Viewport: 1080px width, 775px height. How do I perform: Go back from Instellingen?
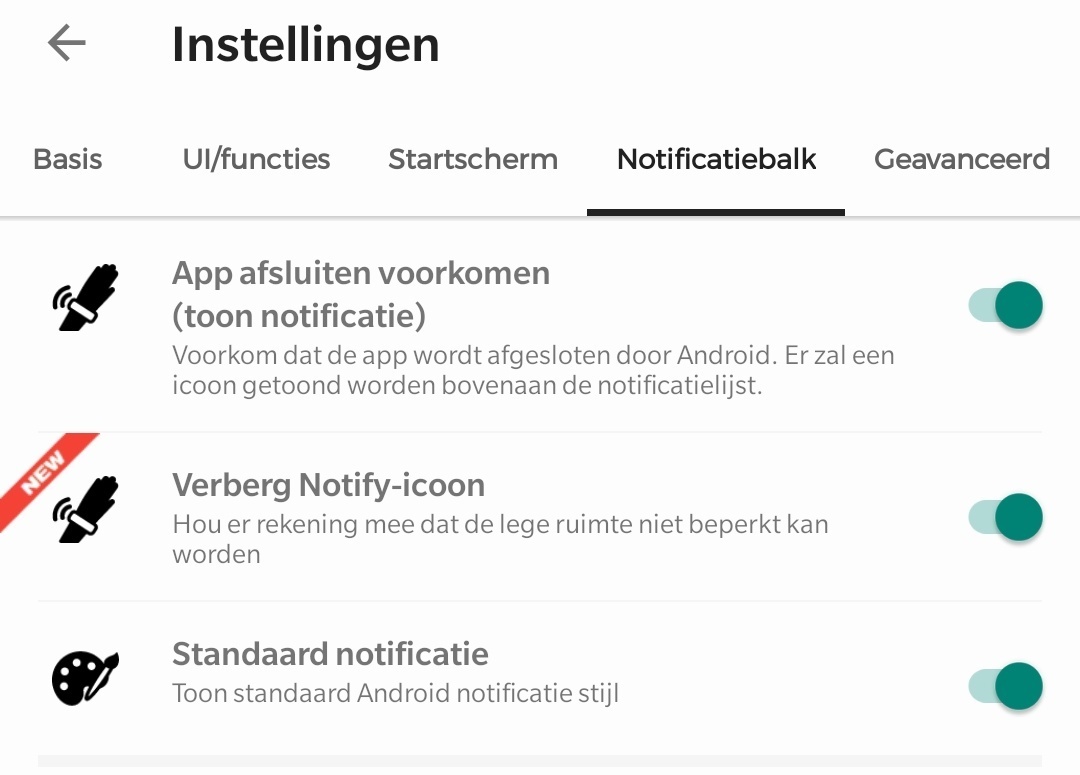(67, 44)
